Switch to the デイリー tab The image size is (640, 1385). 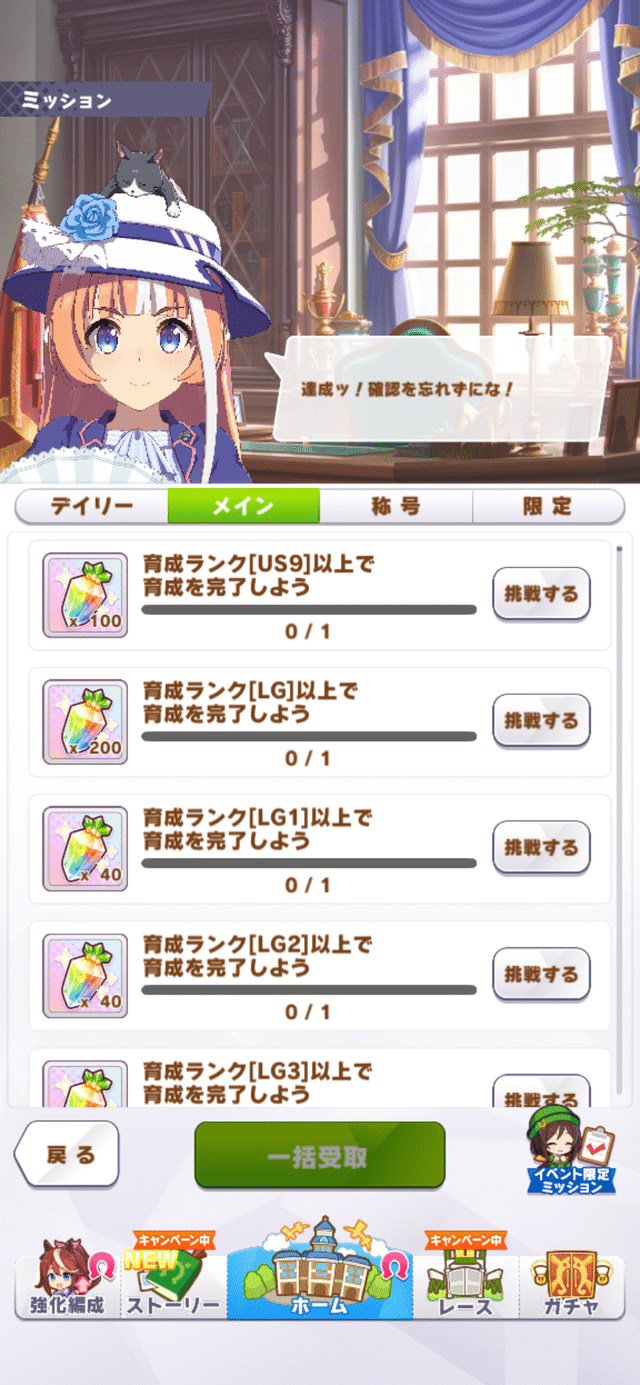click(91, 506)
